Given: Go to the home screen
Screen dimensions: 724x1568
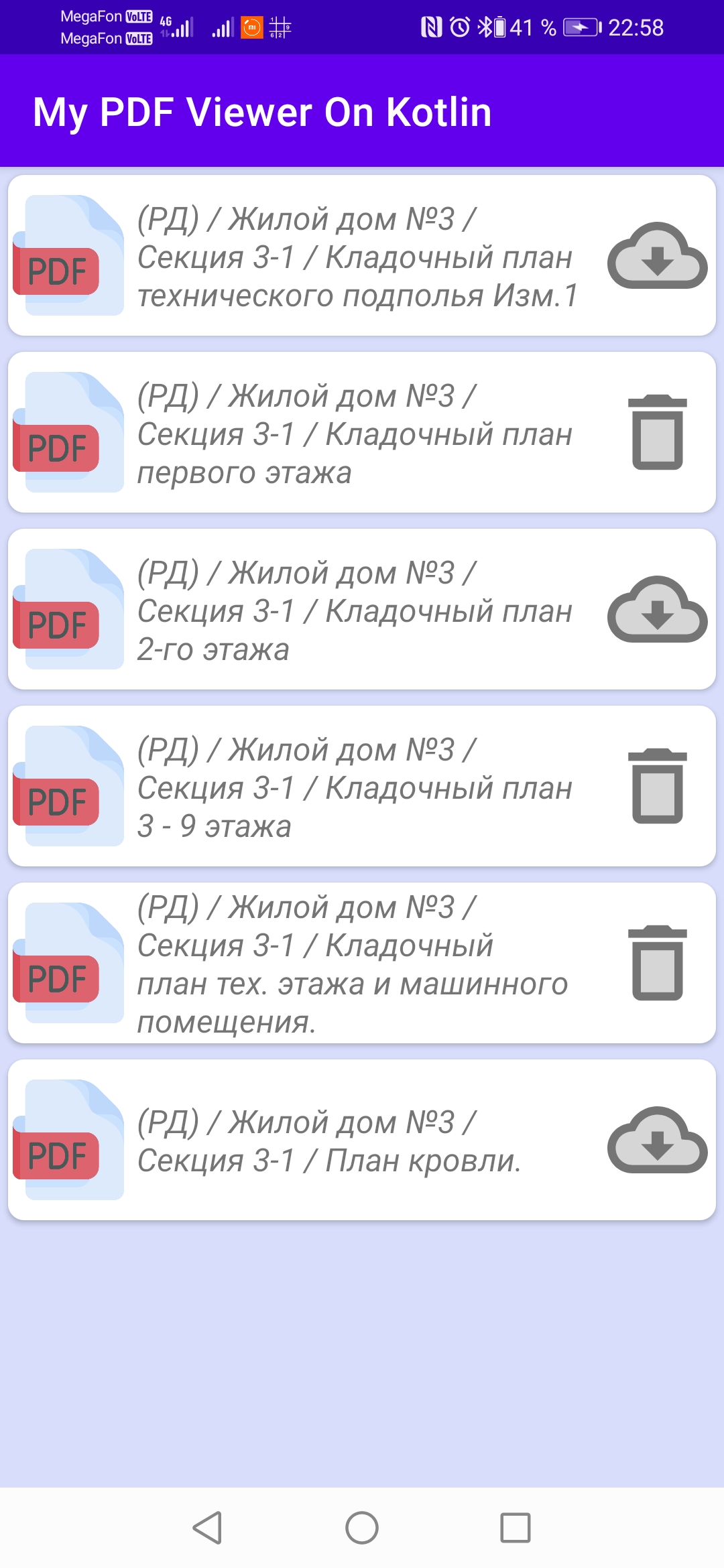Looking at the screenshot, I should [x=362, y=1528].
